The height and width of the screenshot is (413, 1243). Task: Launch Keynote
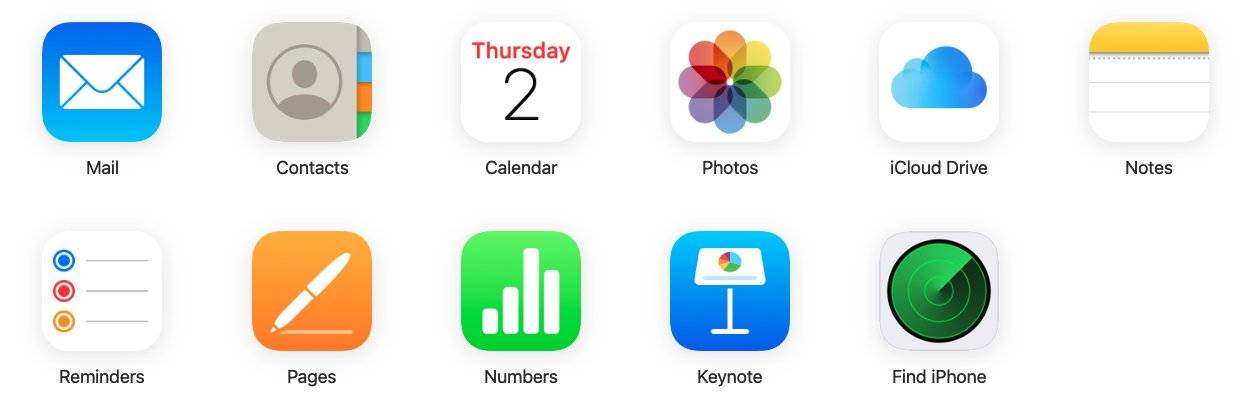[730, 291]
